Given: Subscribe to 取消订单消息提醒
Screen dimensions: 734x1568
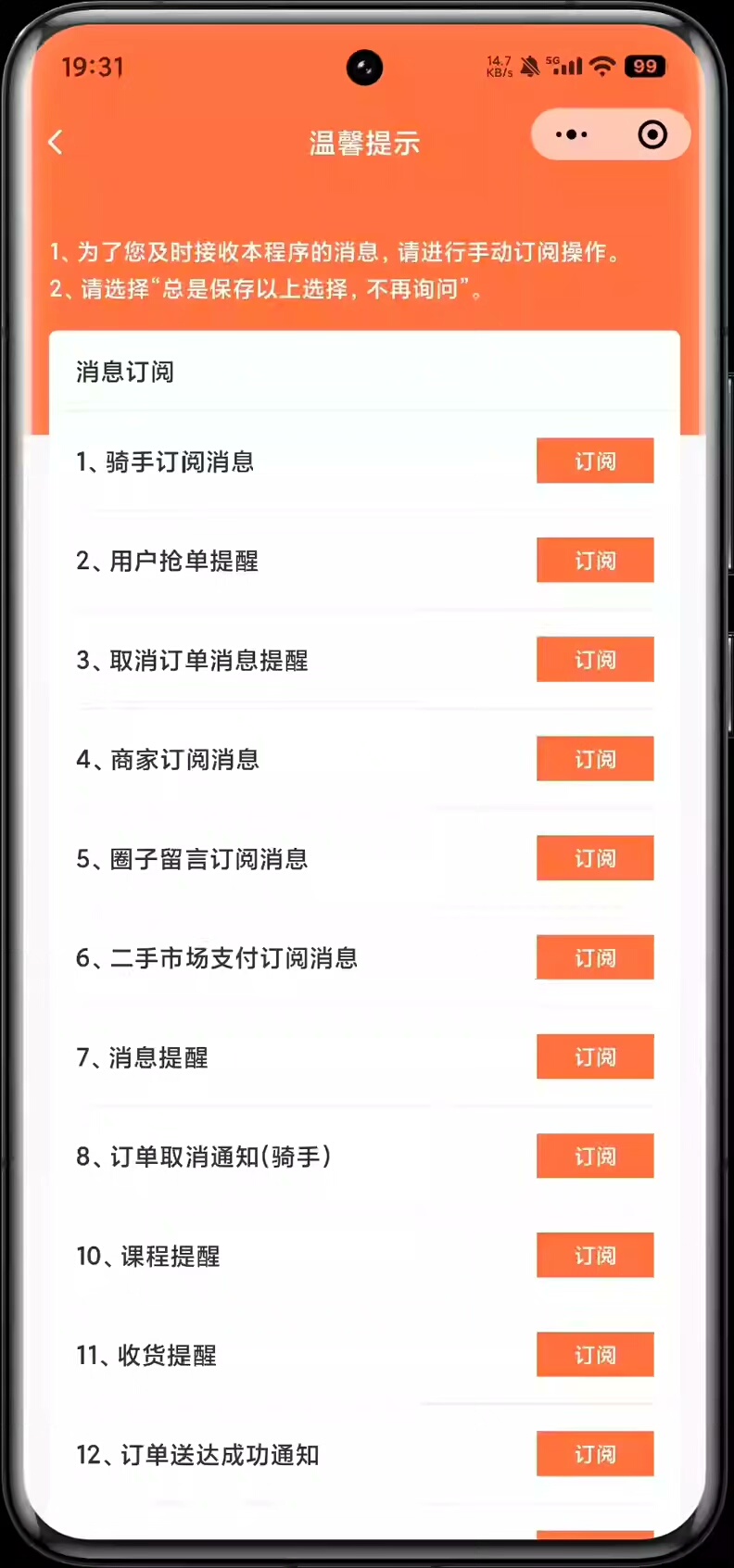Looking at the screenshot, I should (595, 659).
